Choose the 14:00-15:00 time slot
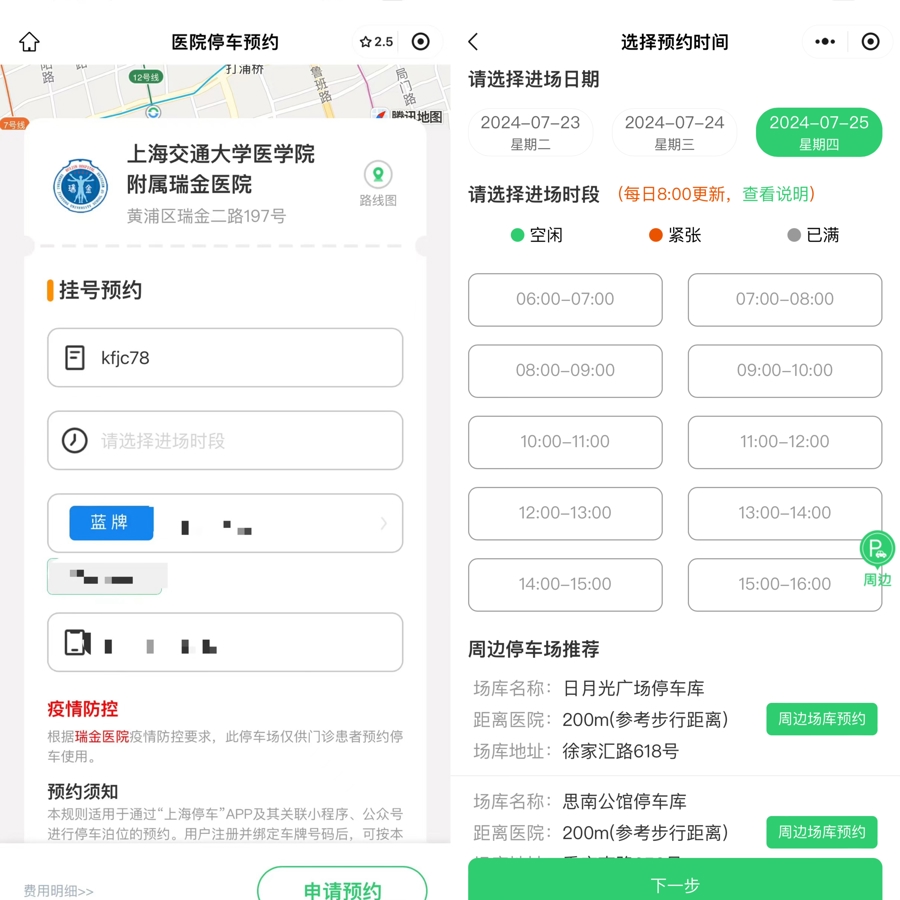Screen dimensions: 900x900 (x=565, y=584)
